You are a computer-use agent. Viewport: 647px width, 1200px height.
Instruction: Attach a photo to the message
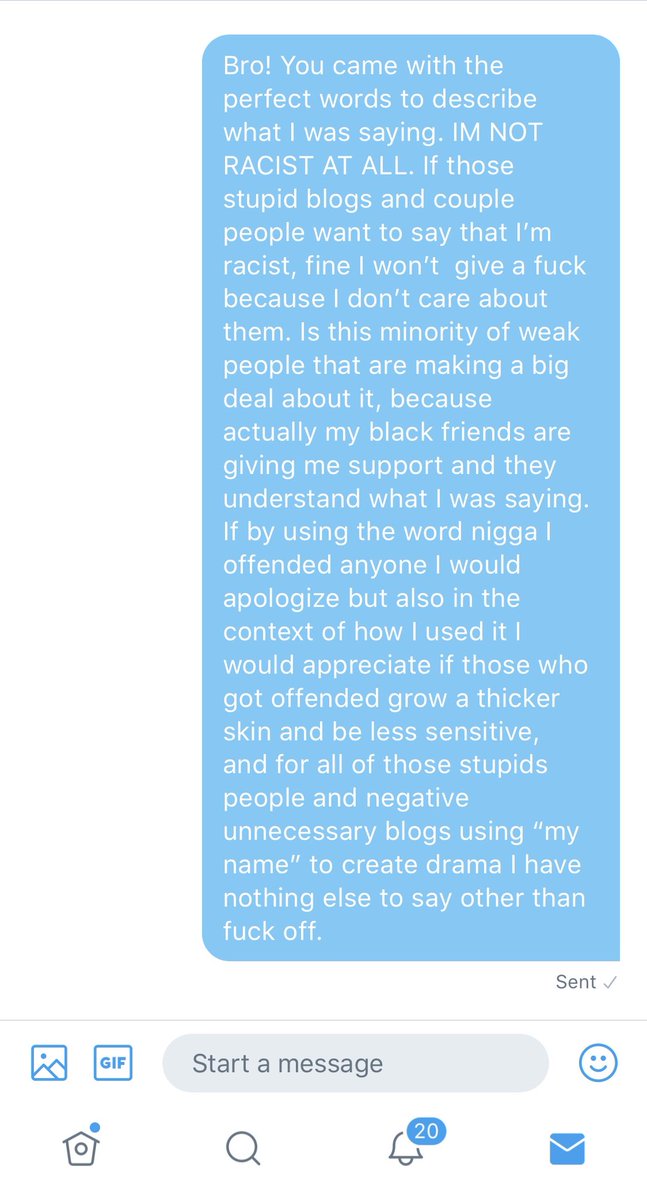(x=49, y=1063)
